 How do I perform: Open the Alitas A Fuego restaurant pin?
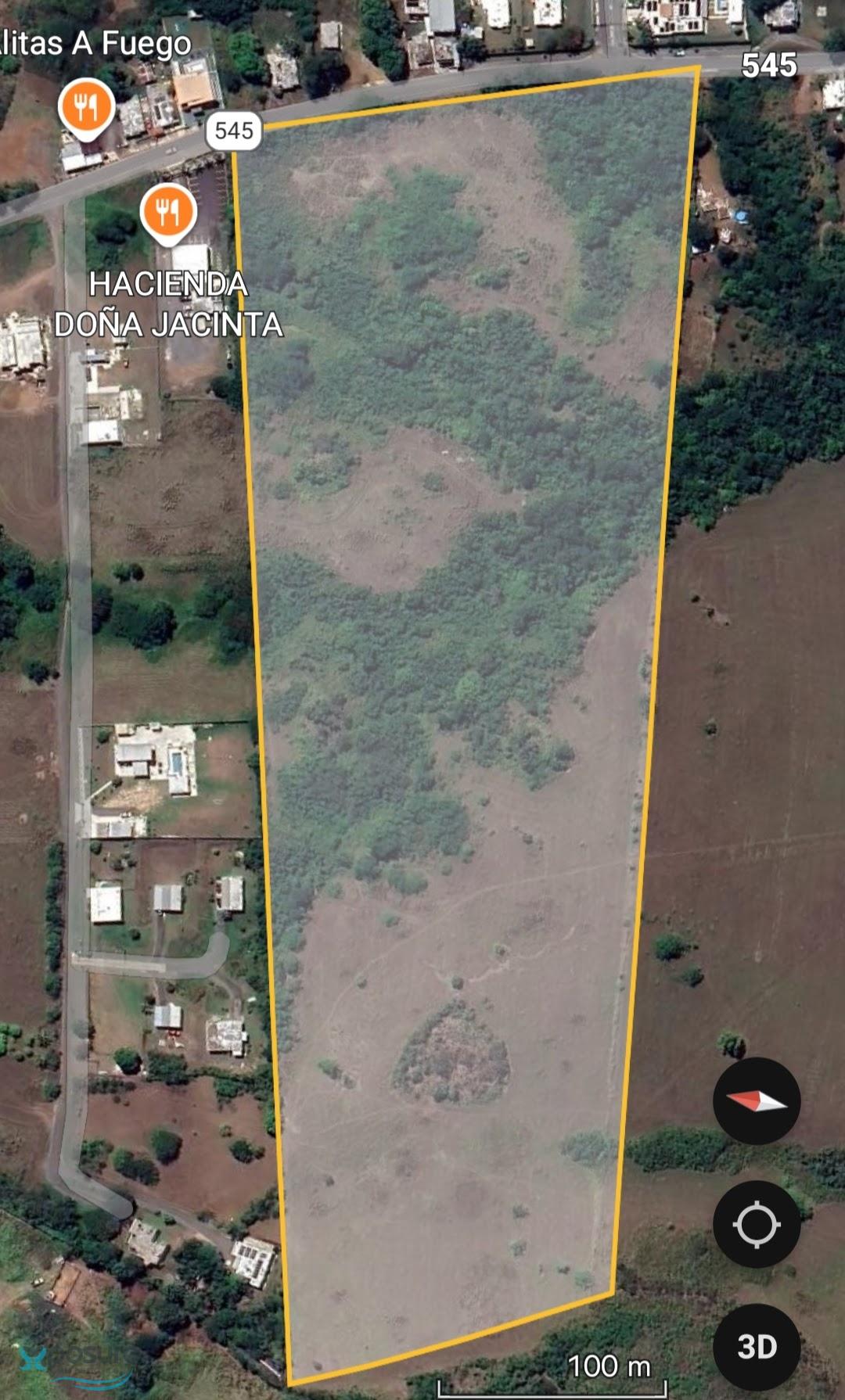87,107
